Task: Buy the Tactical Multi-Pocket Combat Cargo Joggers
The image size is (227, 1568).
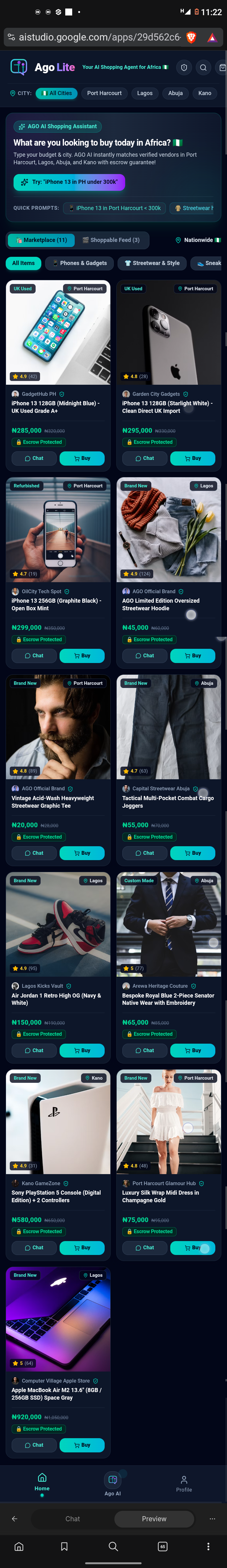Action: (x=192, y=853)
